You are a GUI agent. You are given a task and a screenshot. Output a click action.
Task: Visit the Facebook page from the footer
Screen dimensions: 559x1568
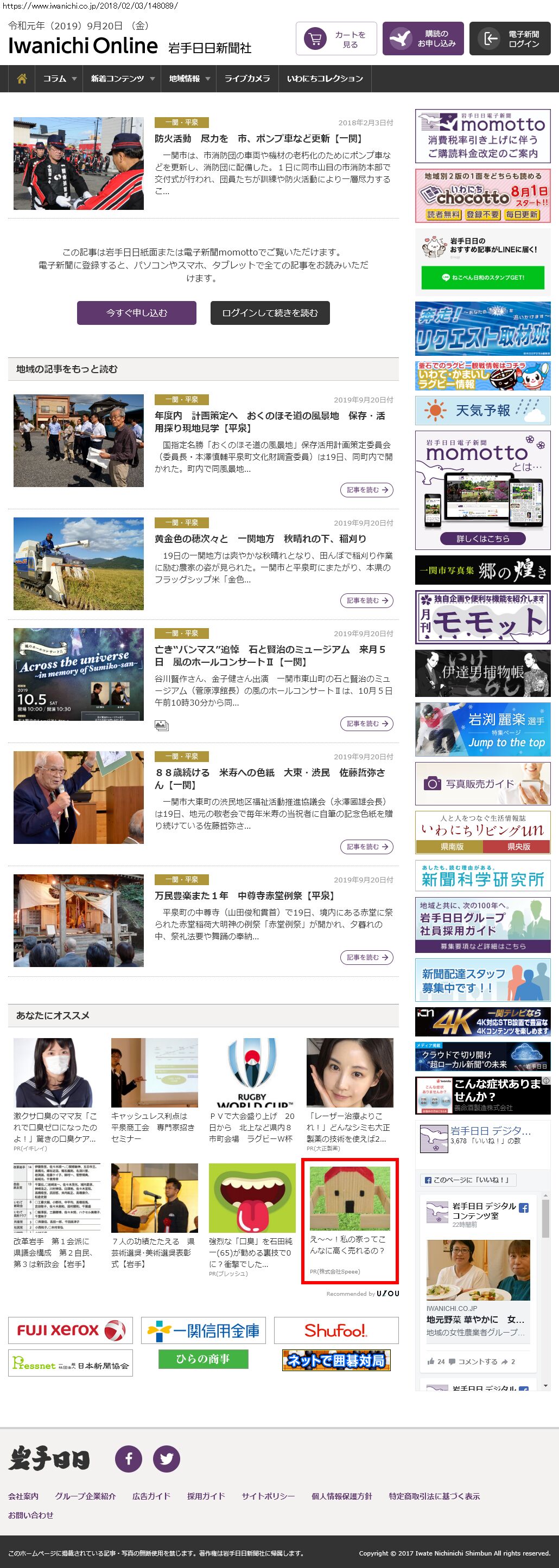pyautogui.click(x=129, y=1459)
